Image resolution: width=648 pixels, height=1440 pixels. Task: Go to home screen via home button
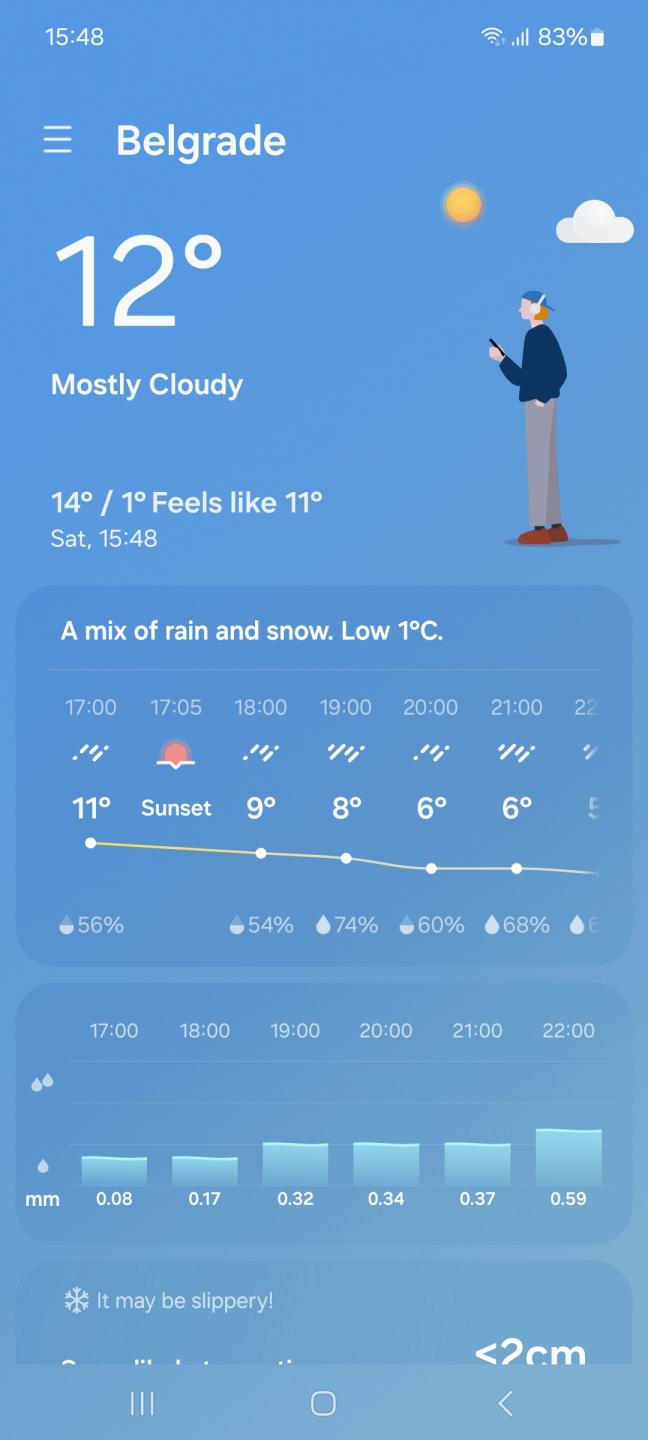323,1403
